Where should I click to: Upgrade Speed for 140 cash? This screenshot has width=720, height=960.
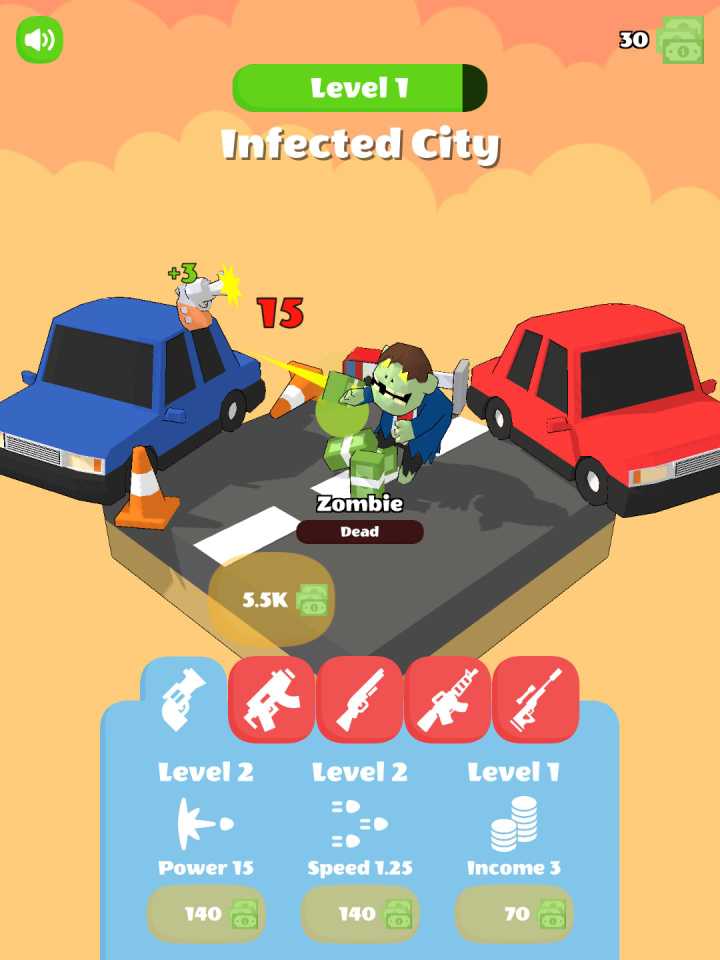click(360, 913)
